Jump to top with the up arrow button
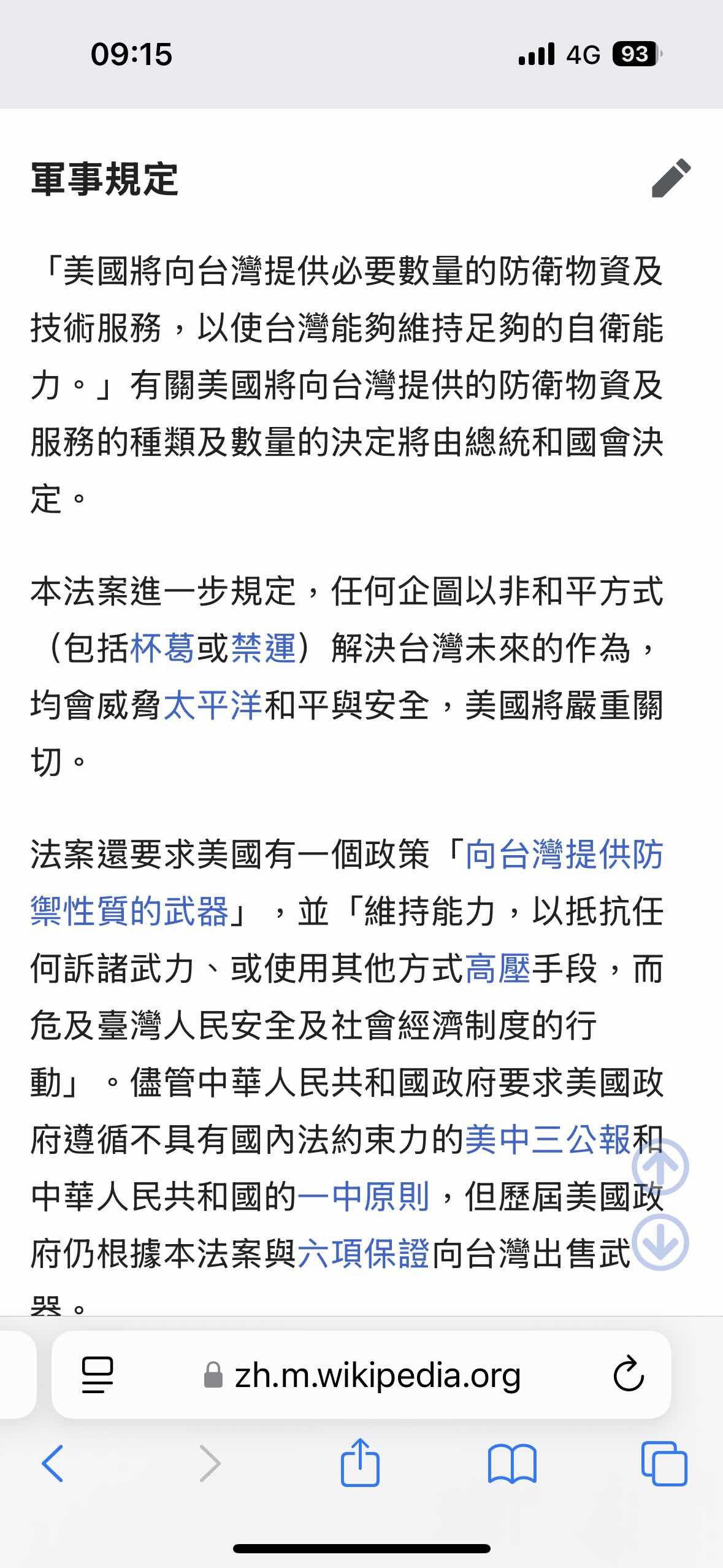This screenshot has height=1568, width=723. coord(660,1167)
